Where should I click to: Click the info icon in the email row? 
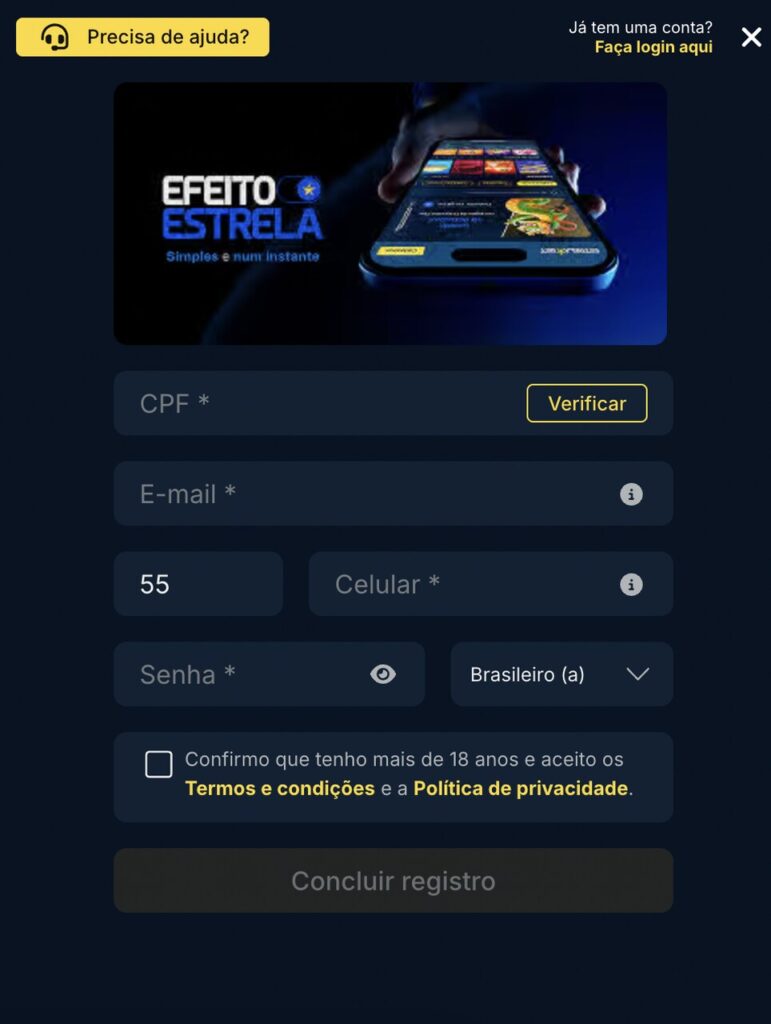coord(631,493)
